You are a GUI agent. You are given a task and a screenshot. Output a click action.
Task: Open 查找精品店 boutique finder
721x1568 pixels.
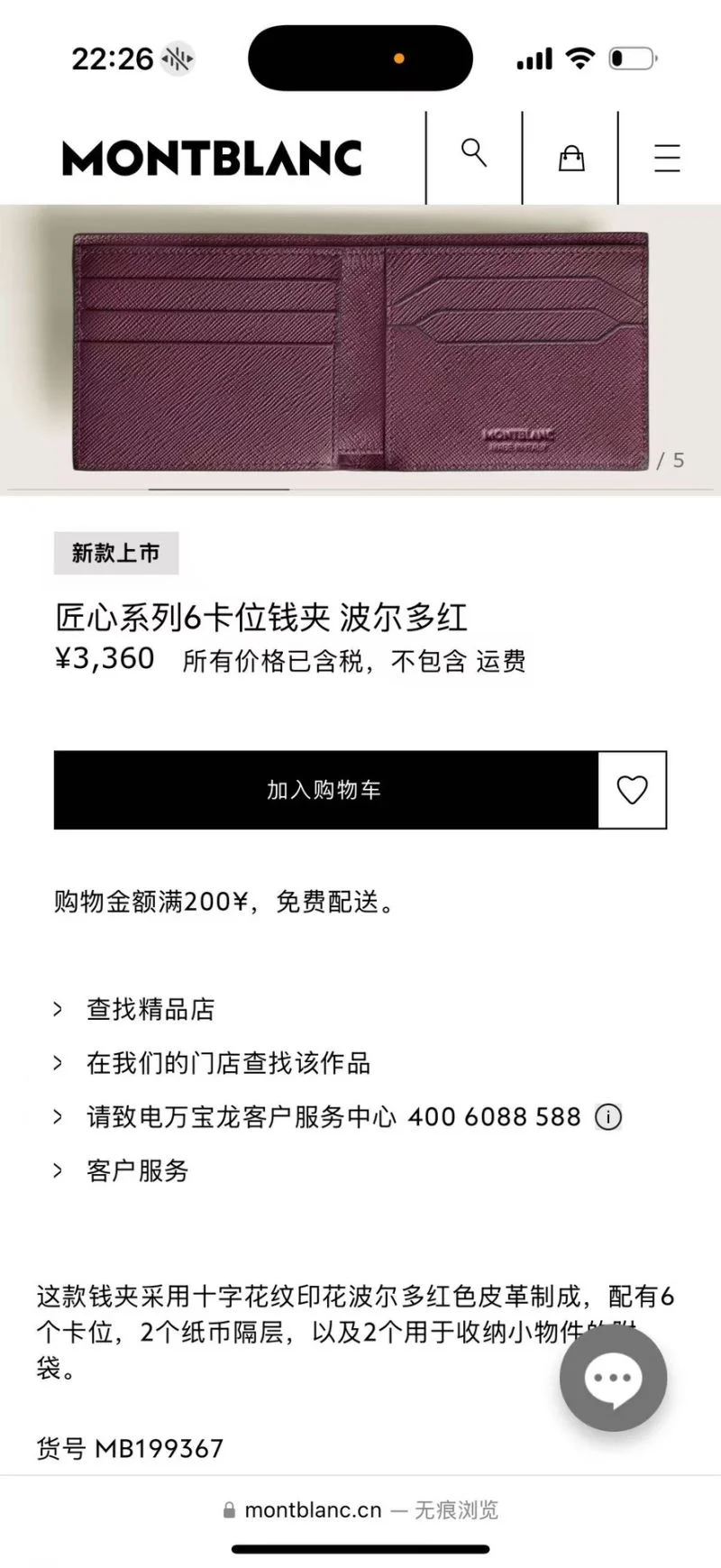tap(151, 1009)
